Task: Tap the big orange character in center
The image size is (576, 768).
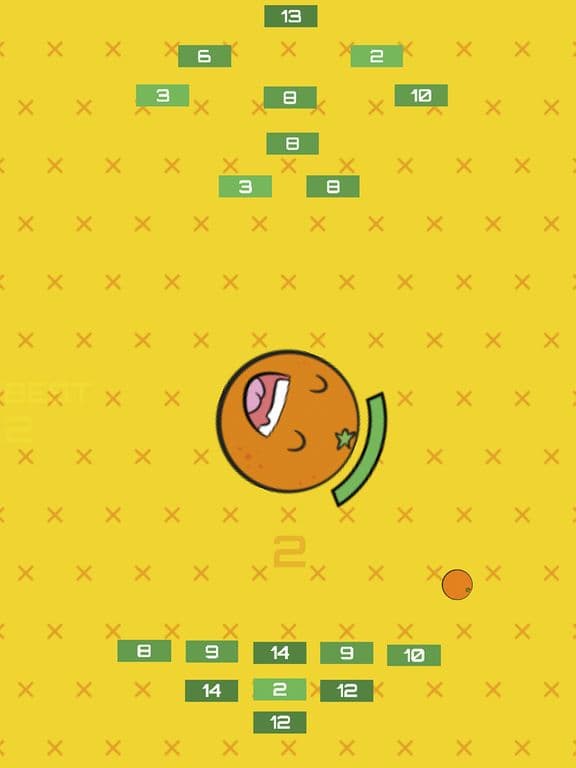Action: 288,421
